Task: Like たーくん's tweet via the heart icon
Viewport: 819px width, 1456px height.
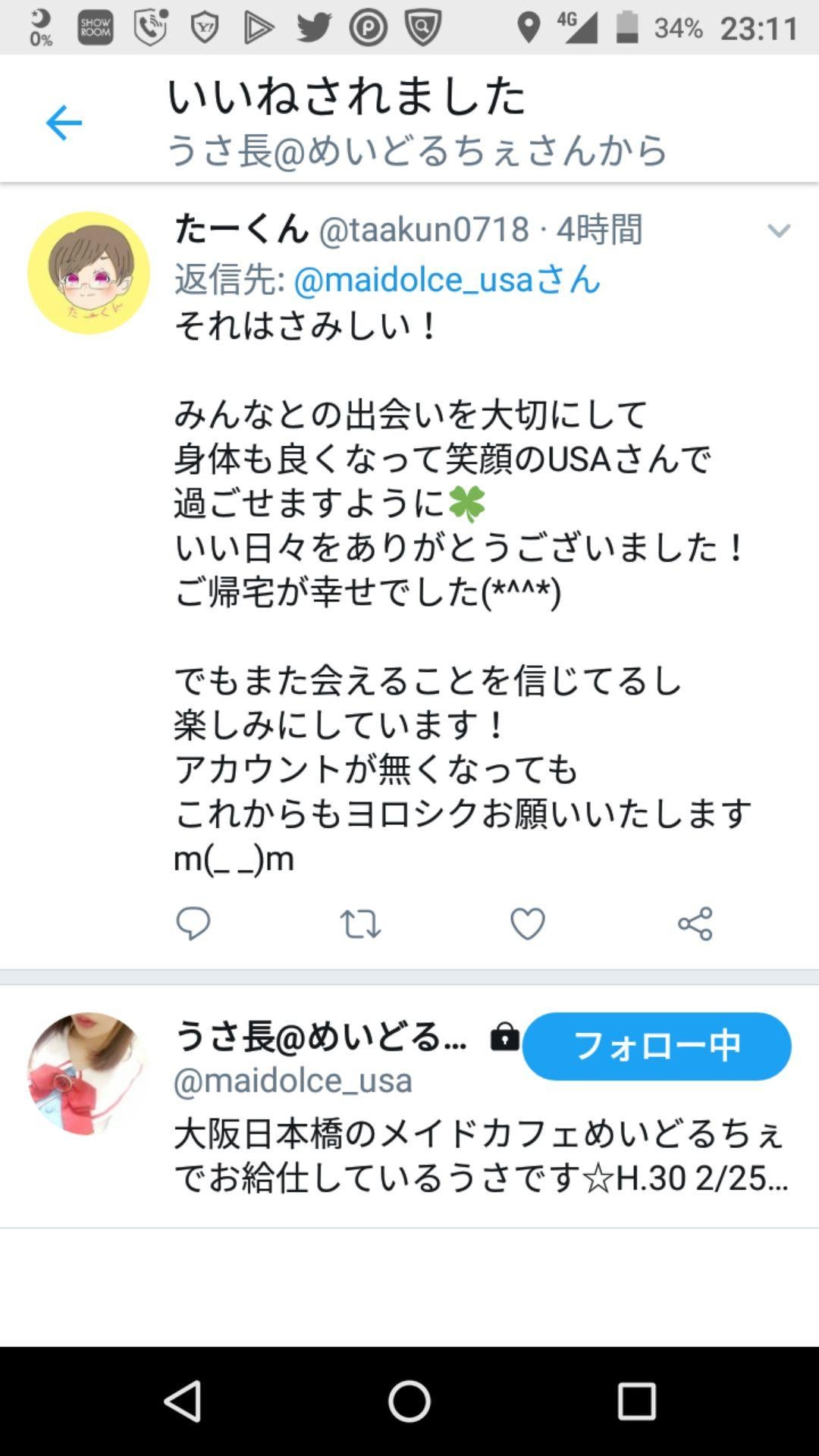Action: 527,922
